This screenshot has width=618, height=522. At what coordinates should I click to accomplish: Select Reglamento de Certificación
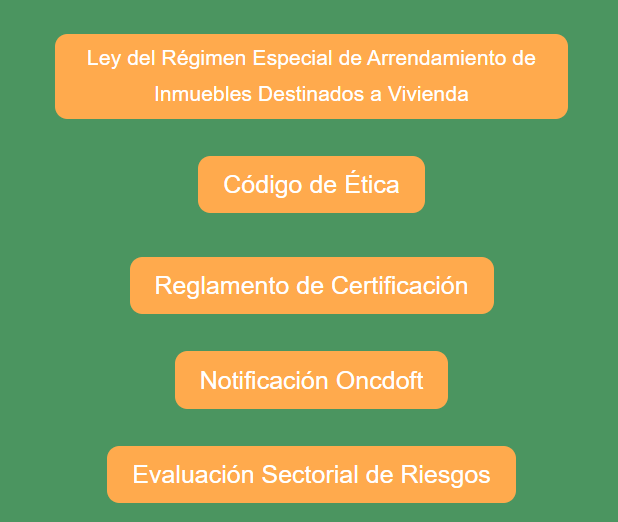(312, 285)
